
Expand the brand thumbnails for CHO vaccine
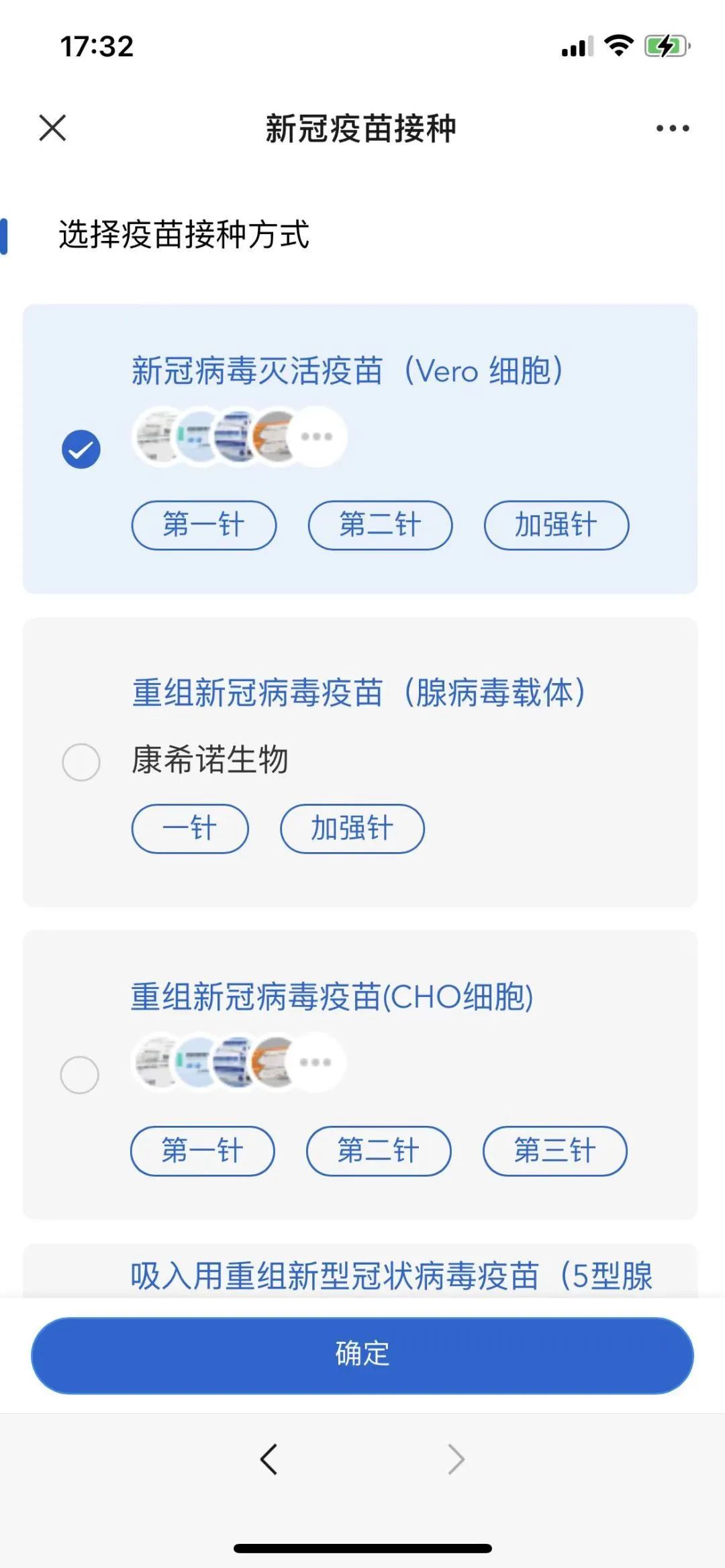[313, 1063]
